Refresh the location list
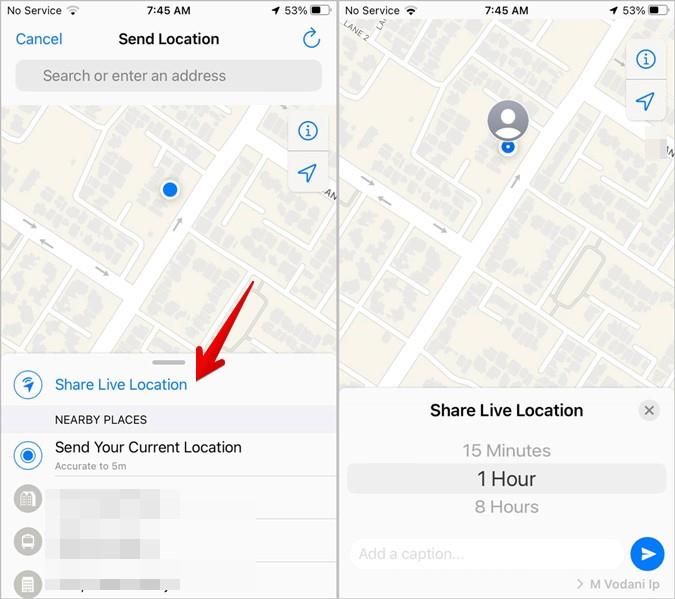The height and width of the screenshot is (599, 675). coord(311,39)
